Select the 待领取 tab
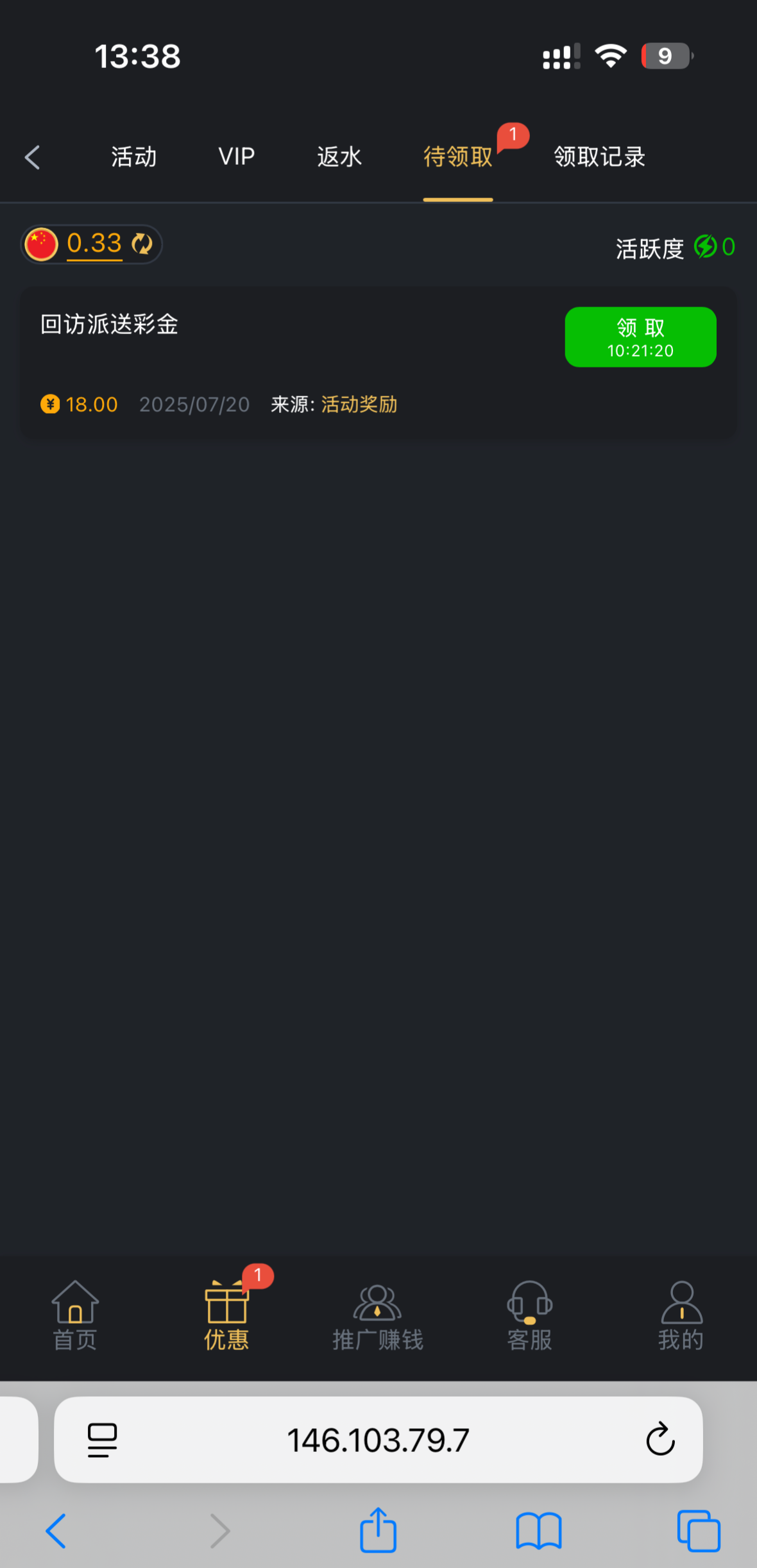 [x=457, y=157]
